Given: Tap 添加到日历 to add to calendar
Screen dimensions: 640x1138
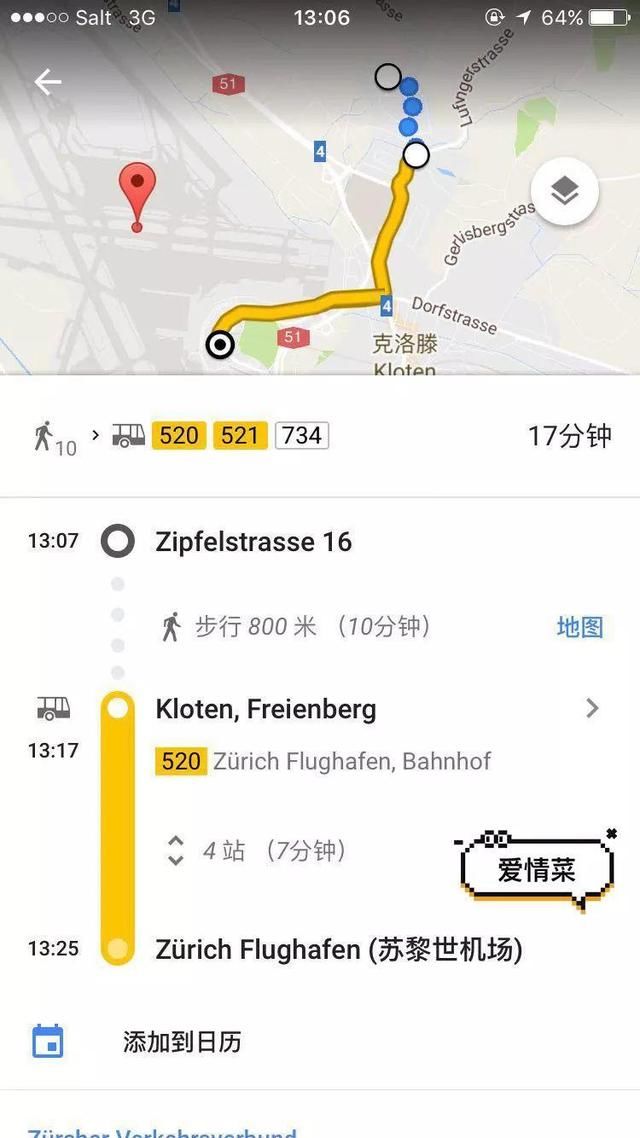Looking at the screenshot, I should tap(181, 1042).
